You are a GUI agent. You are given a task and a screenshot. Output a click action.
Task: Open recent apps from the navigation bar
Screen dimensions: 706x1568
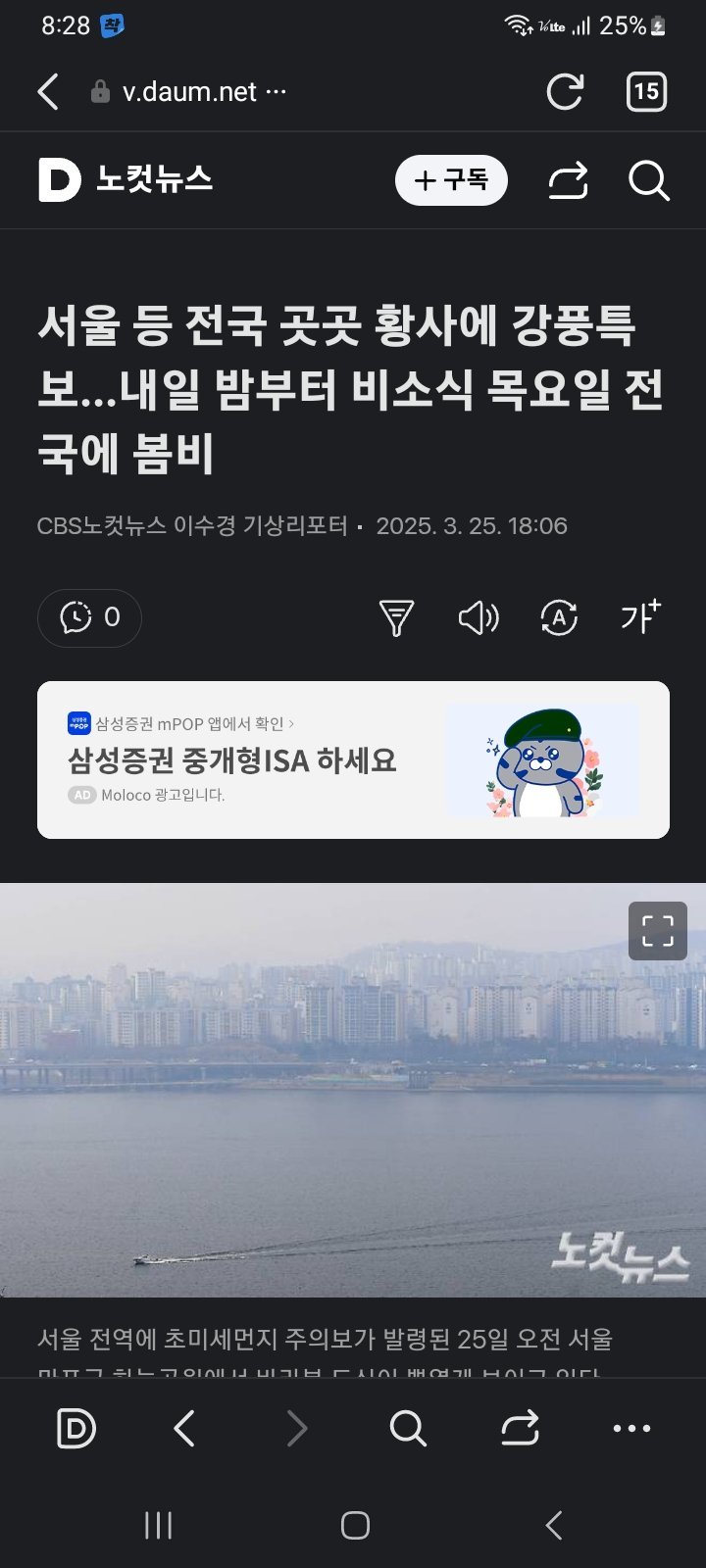point(158,1525)
